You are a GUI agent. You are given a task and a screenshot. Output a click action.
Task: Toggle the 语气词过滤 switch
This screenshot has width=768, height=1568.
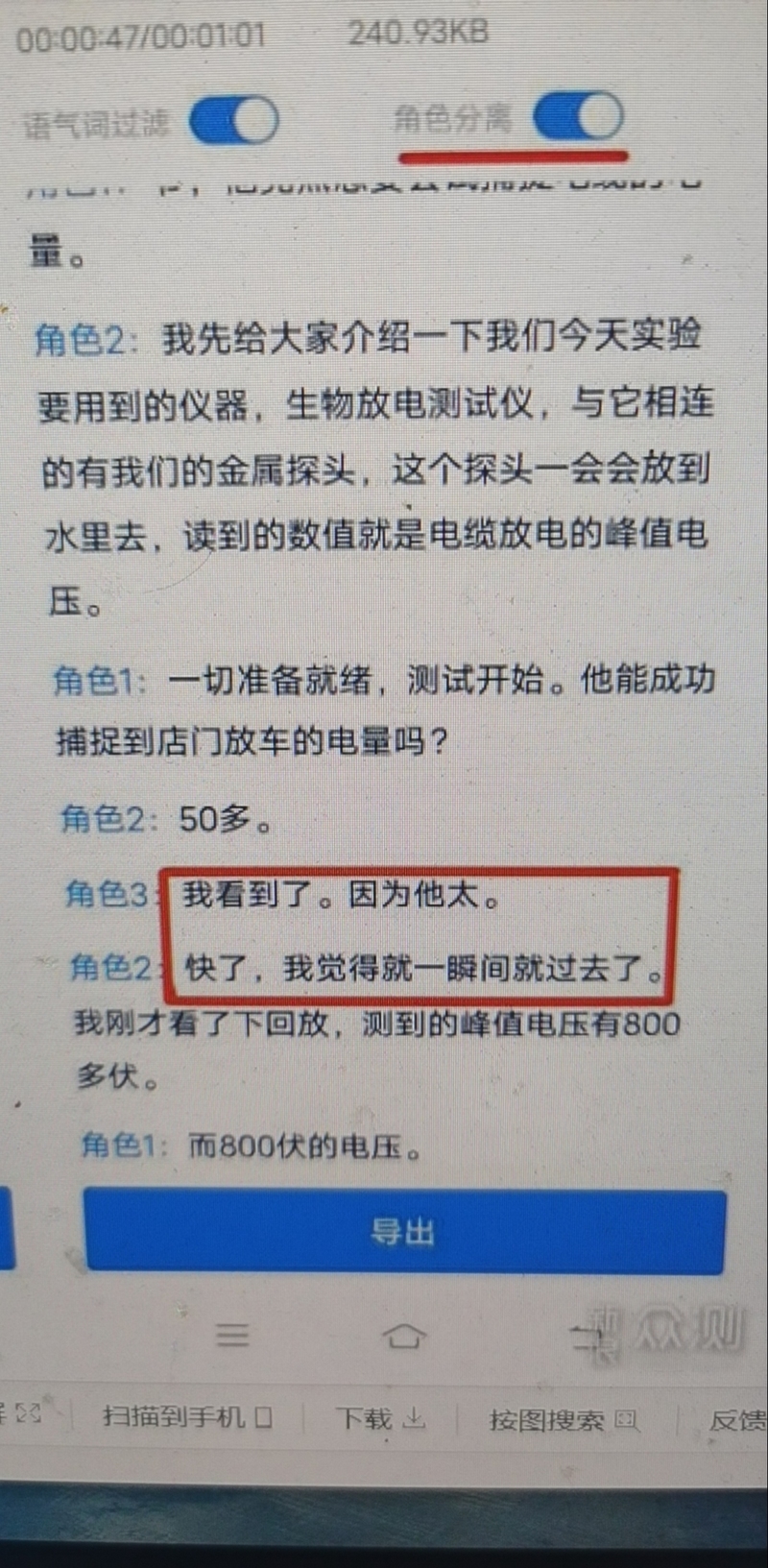[233, 122]
